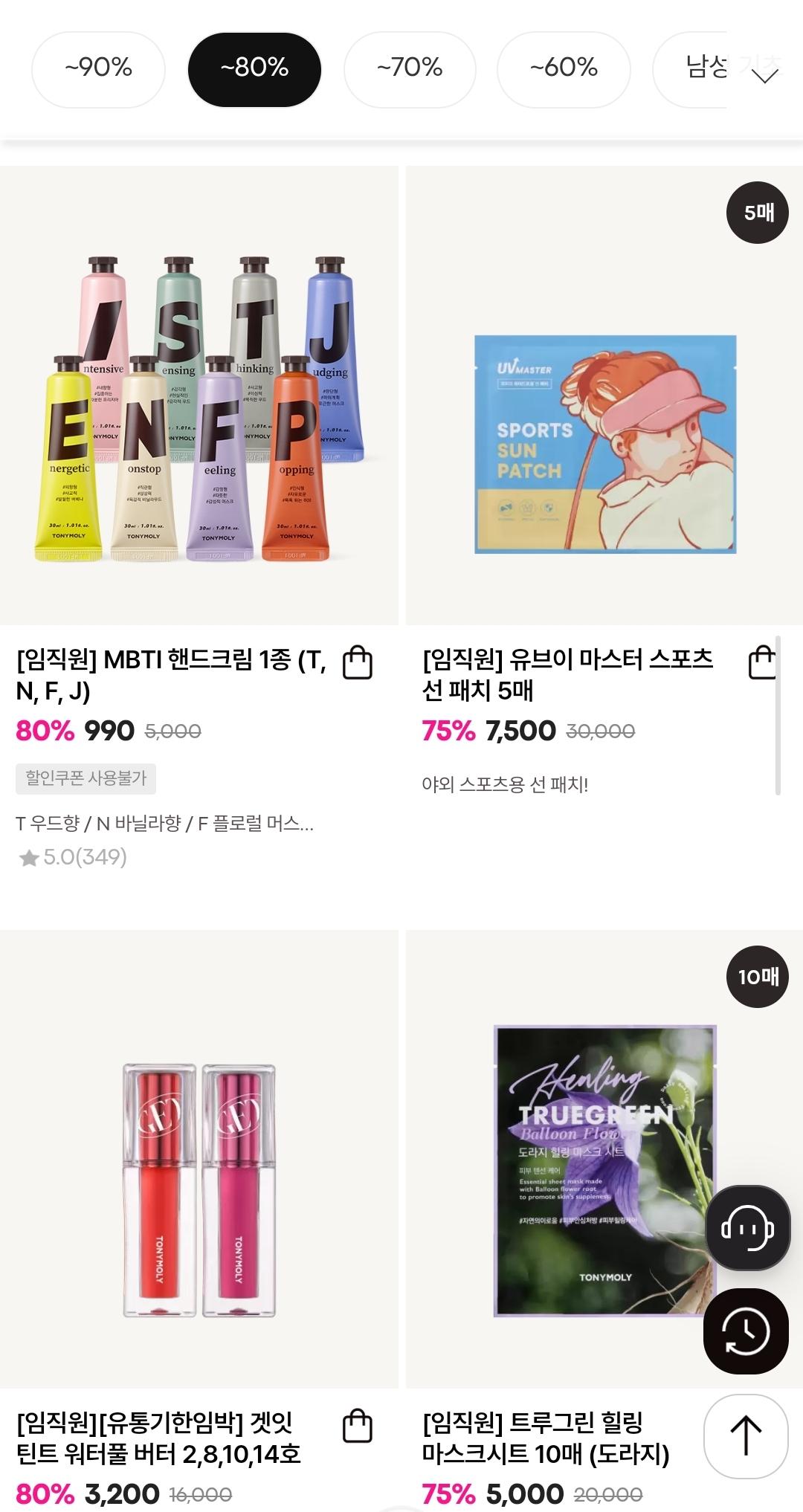
Task: Open customer support chat headset button
Action: coord(746,1228)
